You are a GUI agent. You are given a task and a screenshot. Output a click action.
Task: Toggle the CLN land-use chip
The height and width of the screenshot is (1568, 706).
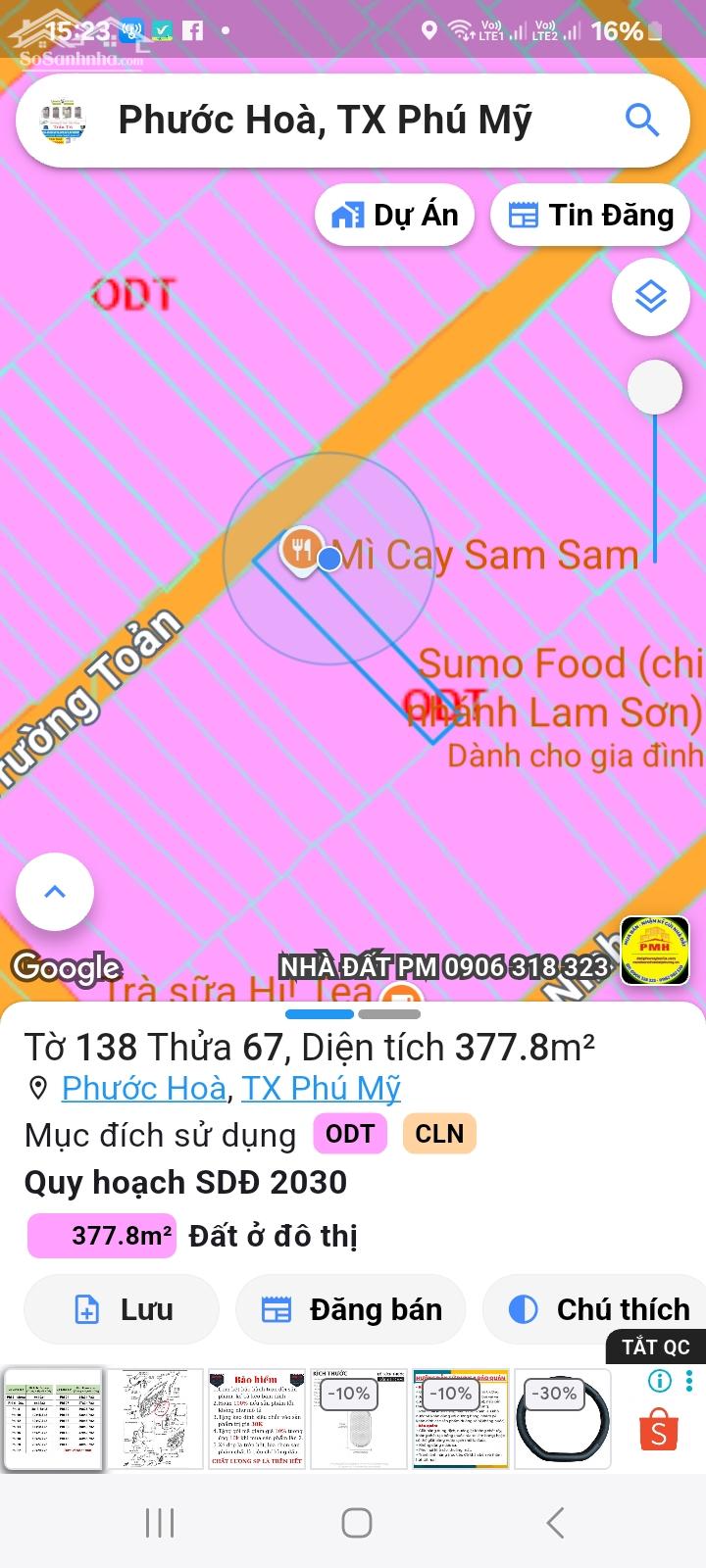click(438, 1134)
